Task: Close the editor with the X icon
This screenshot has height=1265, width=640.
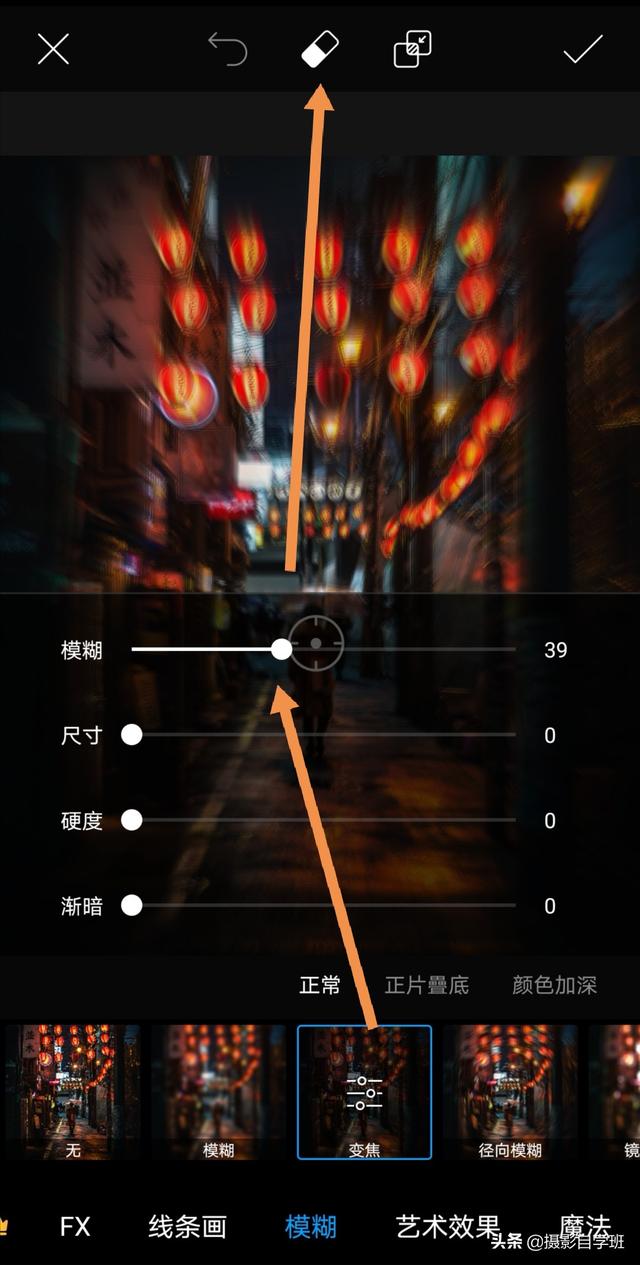Action: coord(53,48)
